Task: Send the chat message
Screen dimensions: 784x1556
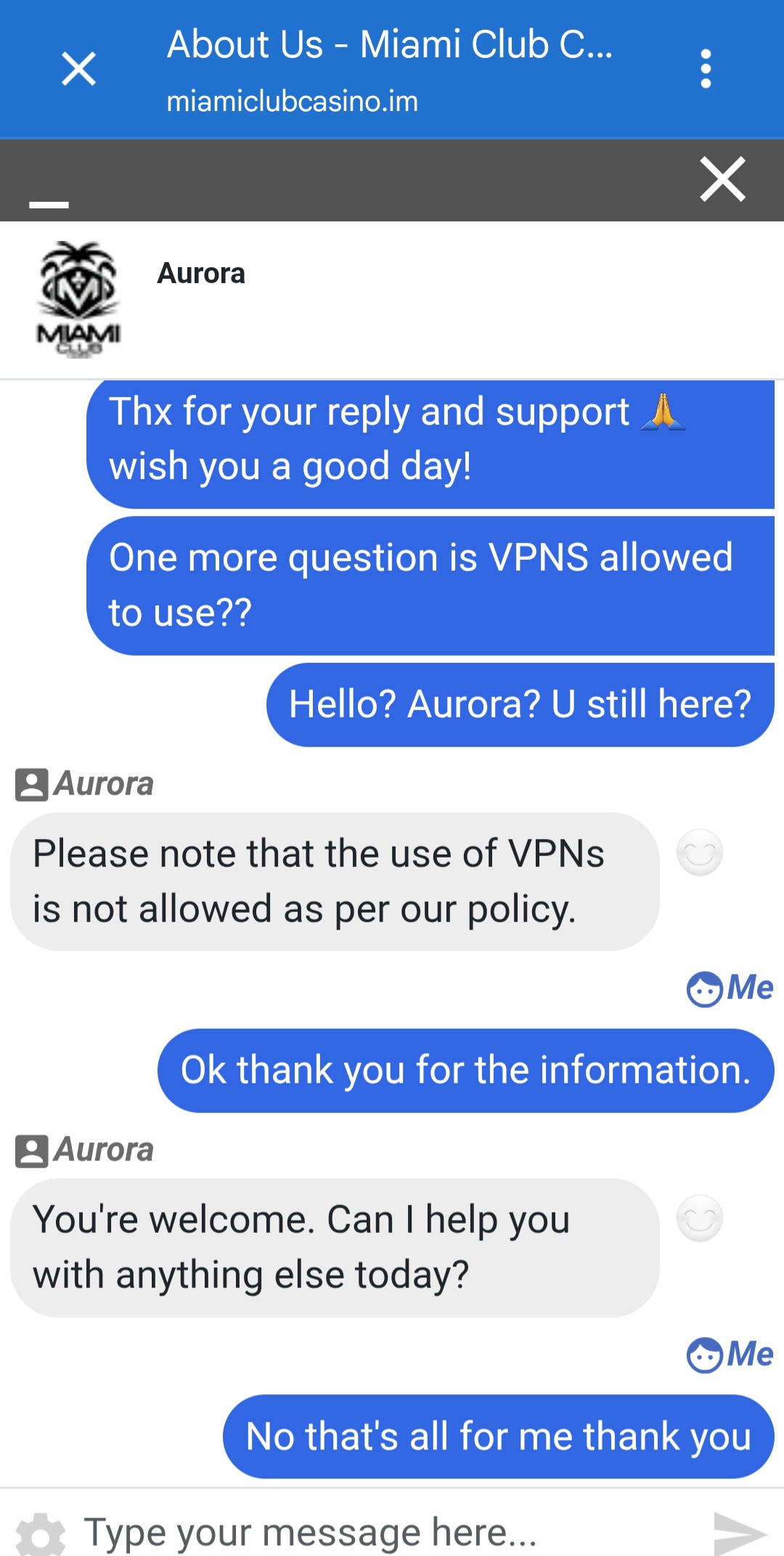Action: coord(739,1533)
